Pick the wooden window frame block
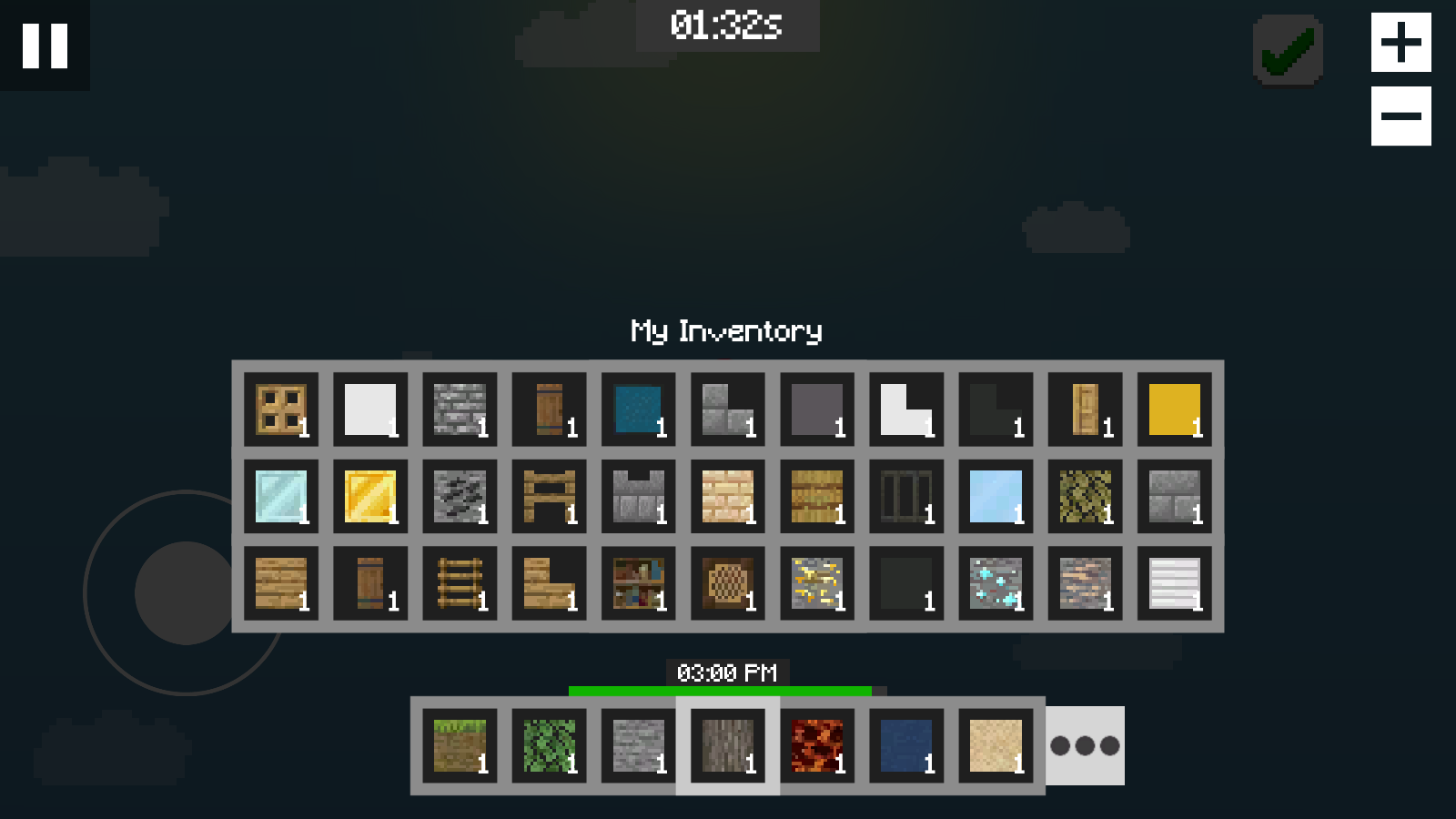Image resolution: width=1456 pixels, height=819 pixels. tap(281, 409)
